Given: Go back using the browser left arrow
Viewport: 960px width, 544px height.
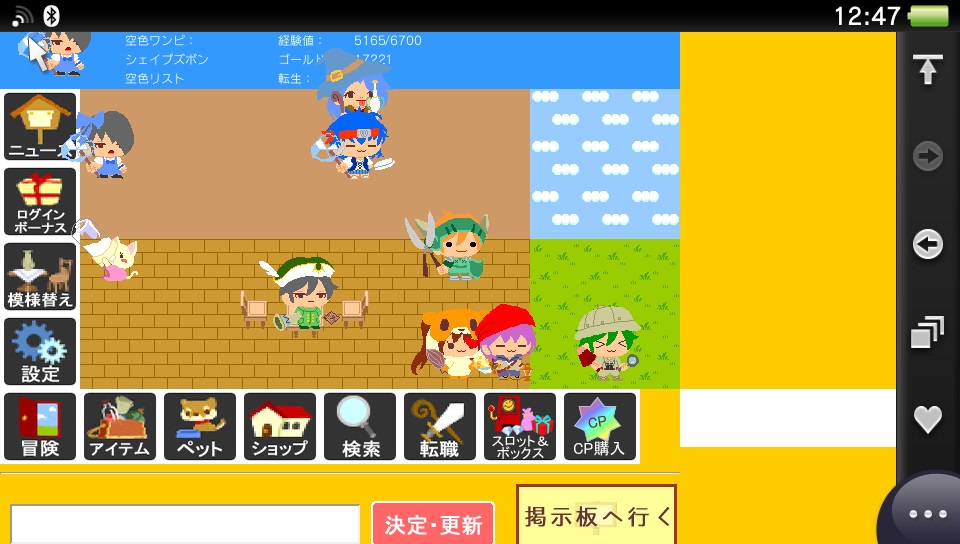Looking at the screenshot, I should [x=927, y=244].
